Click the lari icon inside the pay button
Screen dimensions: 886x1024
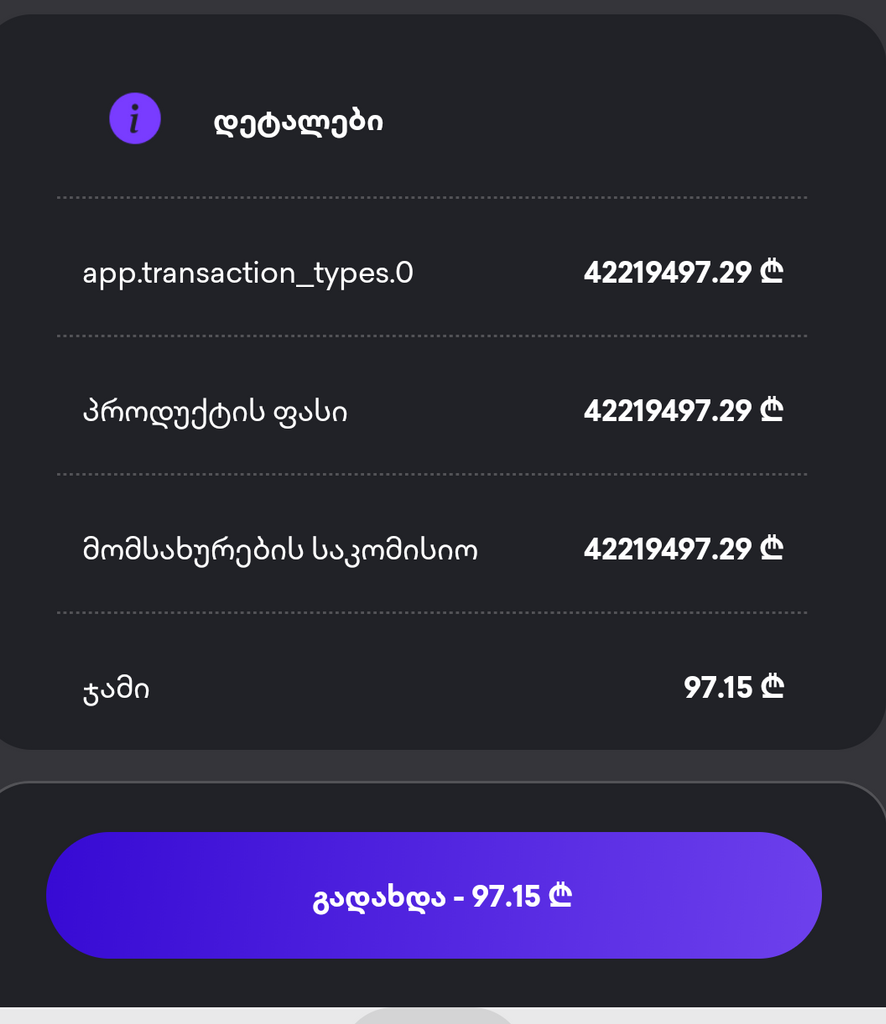click(x=559, y=896)
